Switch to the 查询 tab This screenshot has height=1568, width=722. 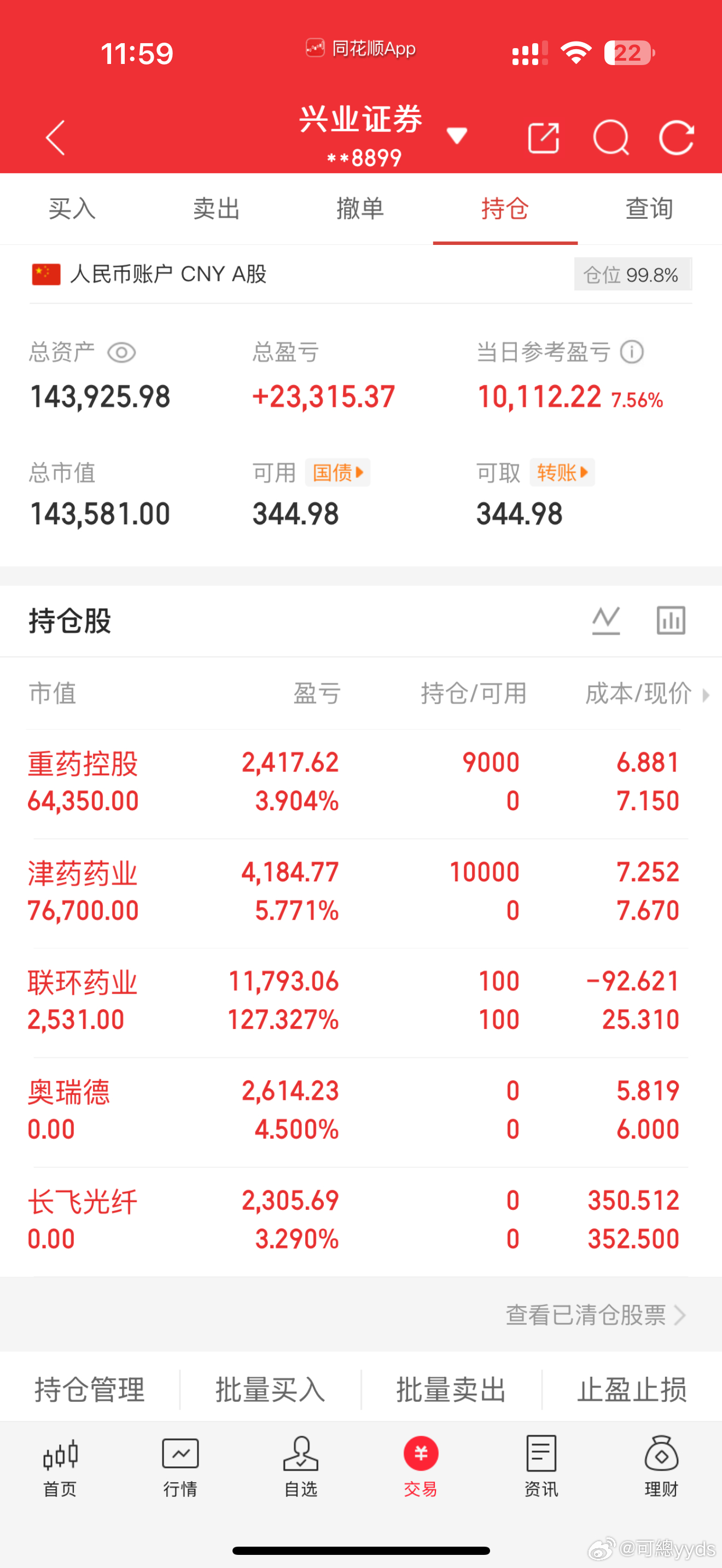click(649, 208)
